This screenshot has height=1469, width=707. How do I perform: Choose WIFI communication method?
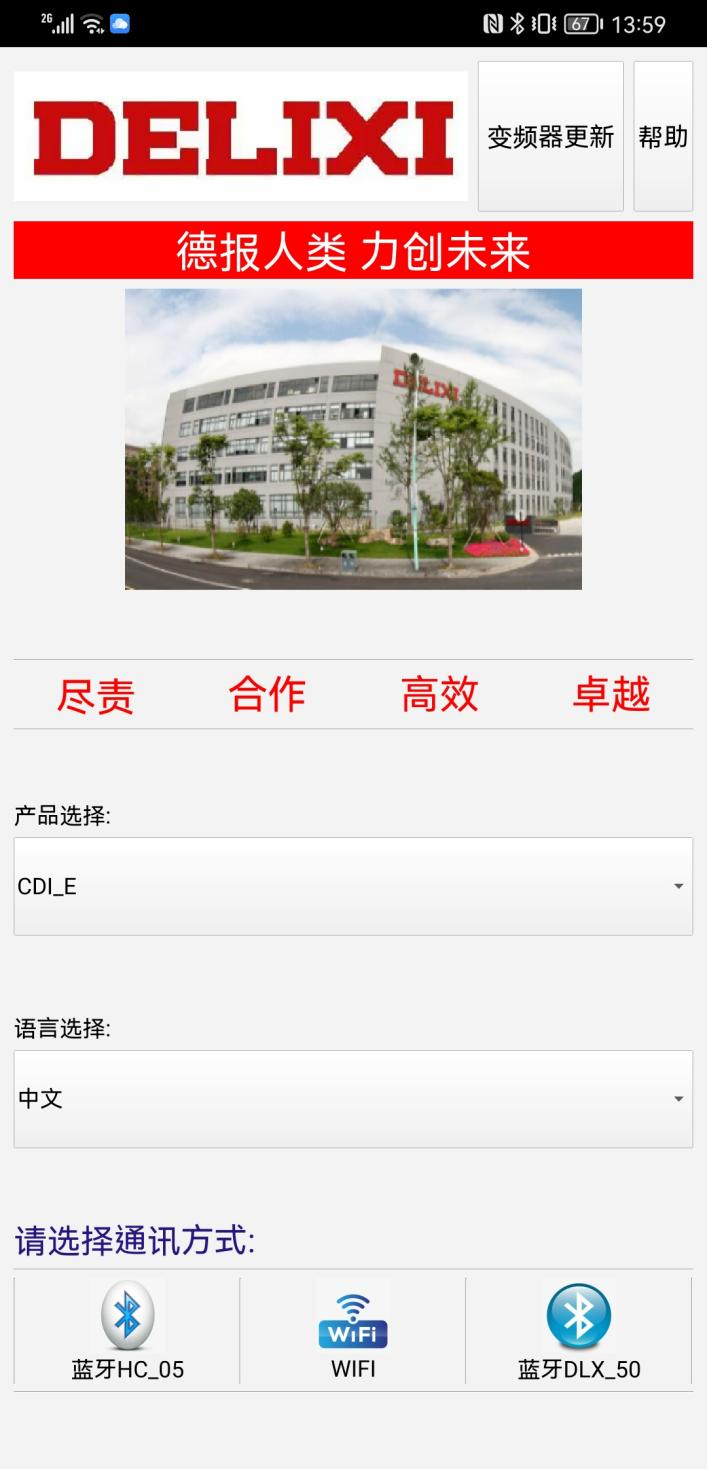[x=353, y=1331]
